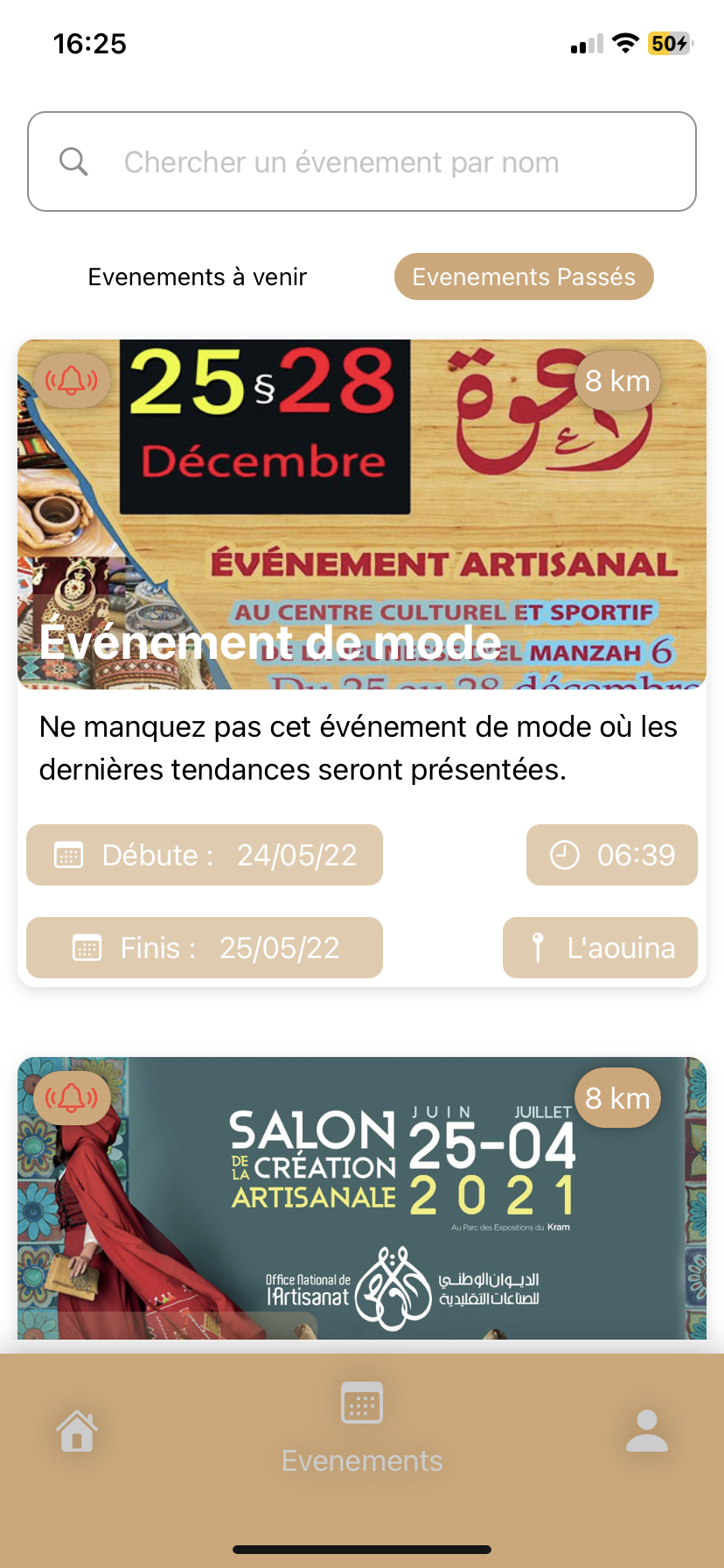Tap the Débute 24/05/22 date chip
The width and height of the screenshot is (724, 1568).
point(204,855)
